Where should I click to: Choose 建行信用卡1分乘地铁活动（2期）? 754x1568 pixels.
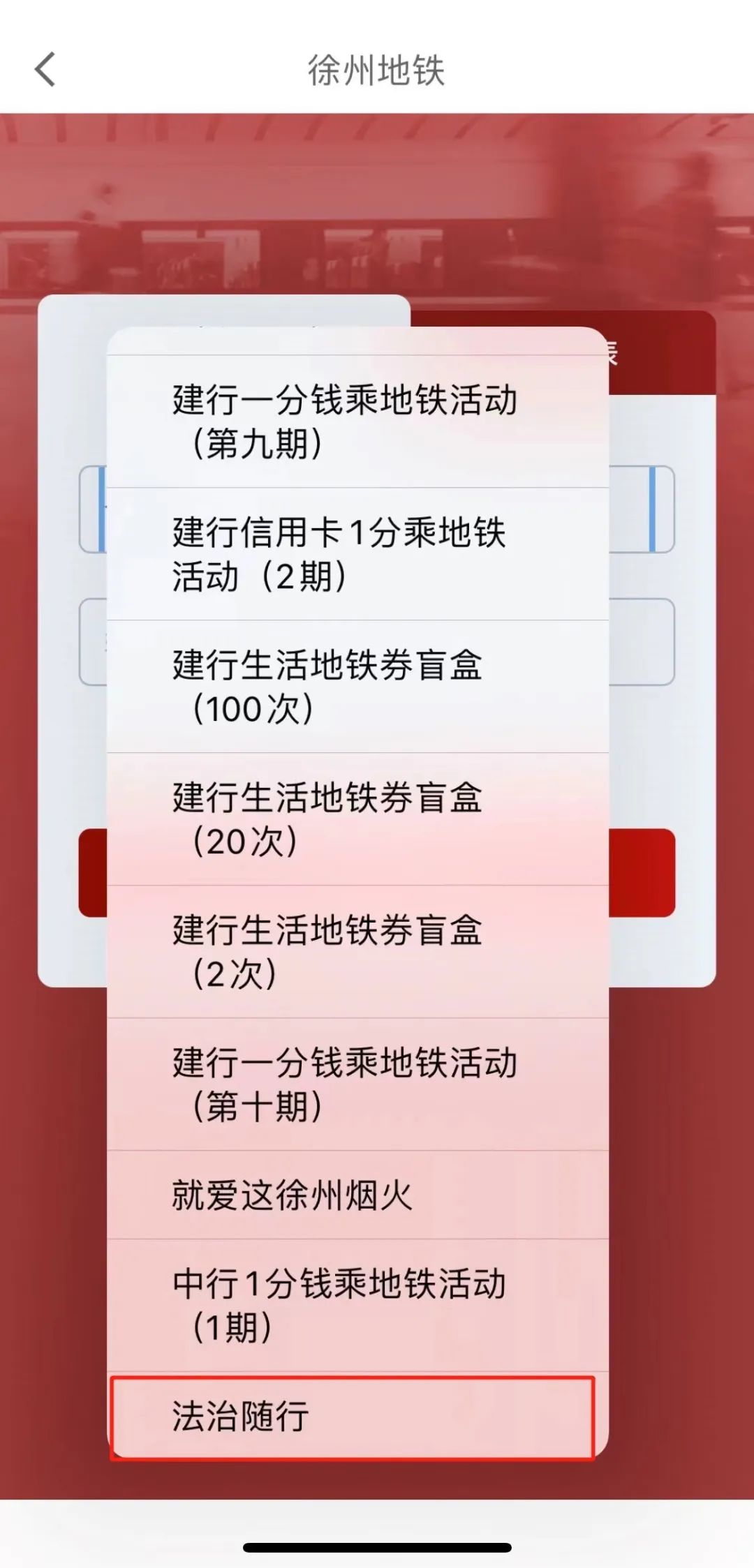pyautogui.click(x=356, y=554)
